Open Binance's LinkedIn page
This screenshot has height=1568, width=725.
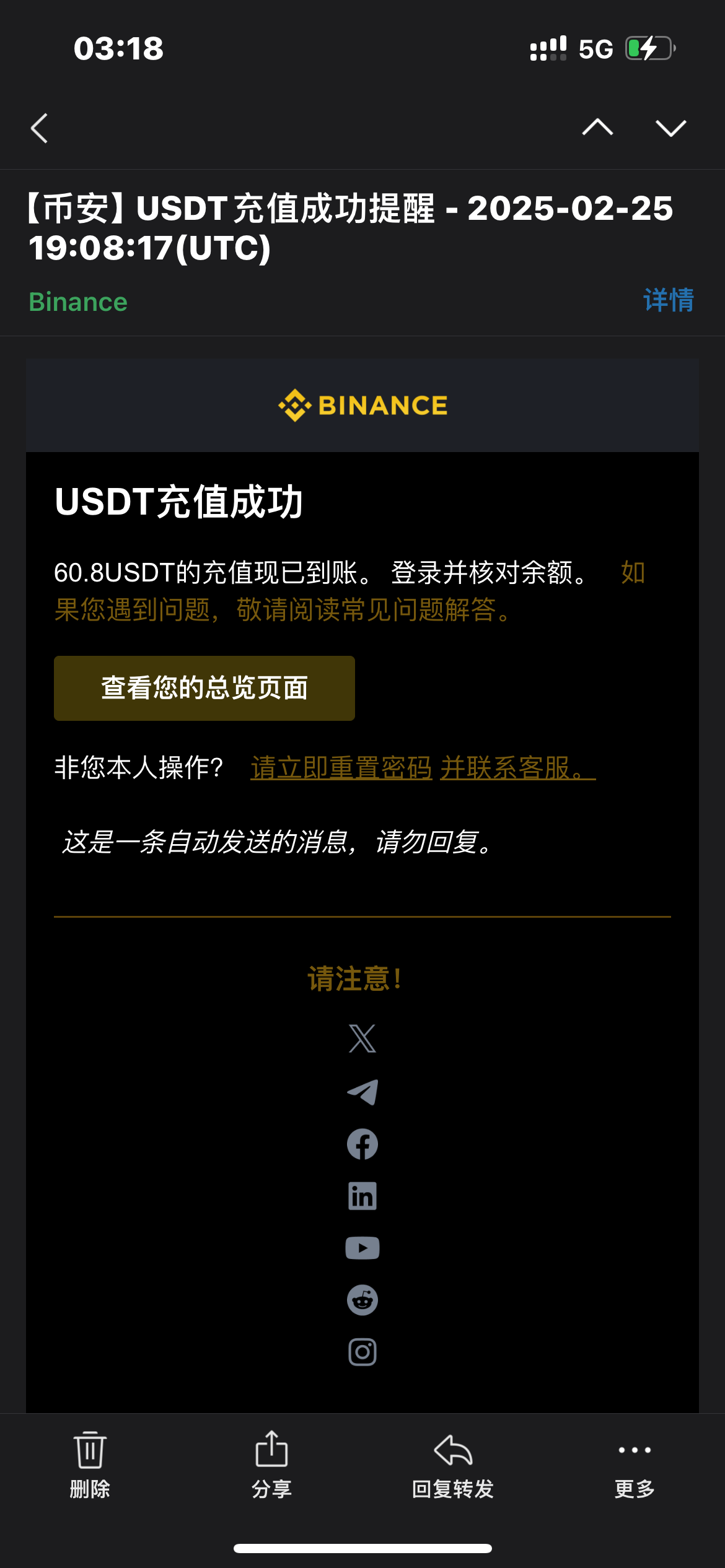pos(362,1196)
